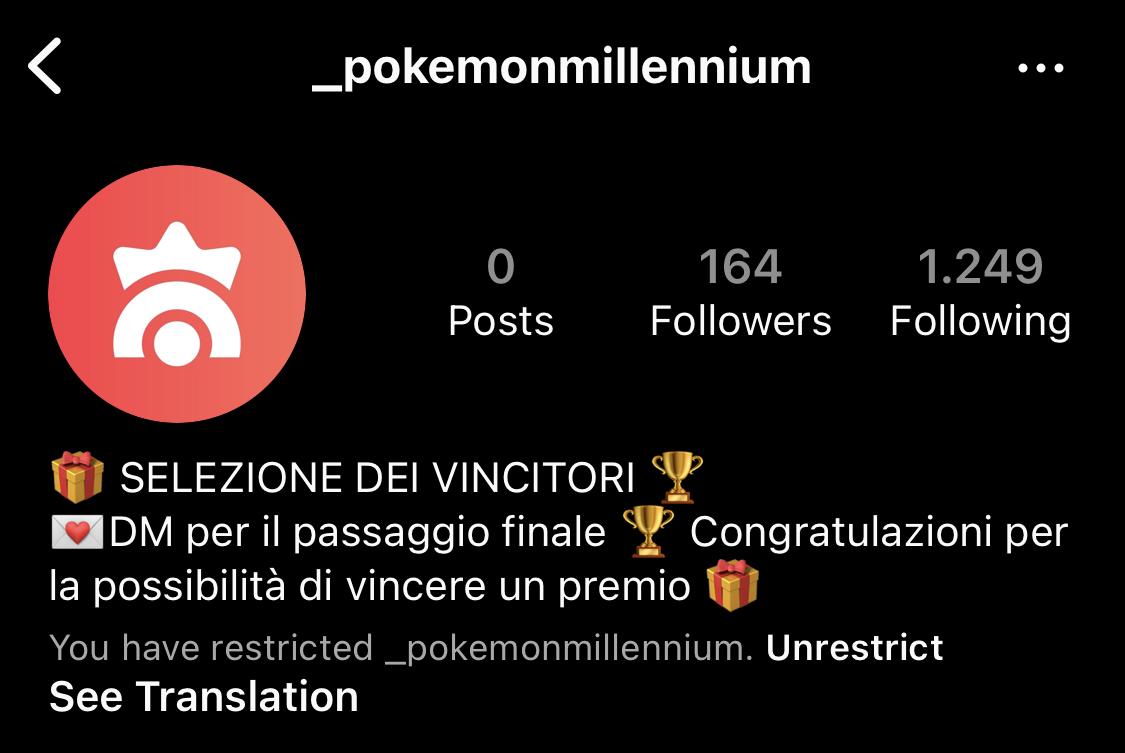
Task: View the 164 Followers list
Action: [x=740, y=293]
